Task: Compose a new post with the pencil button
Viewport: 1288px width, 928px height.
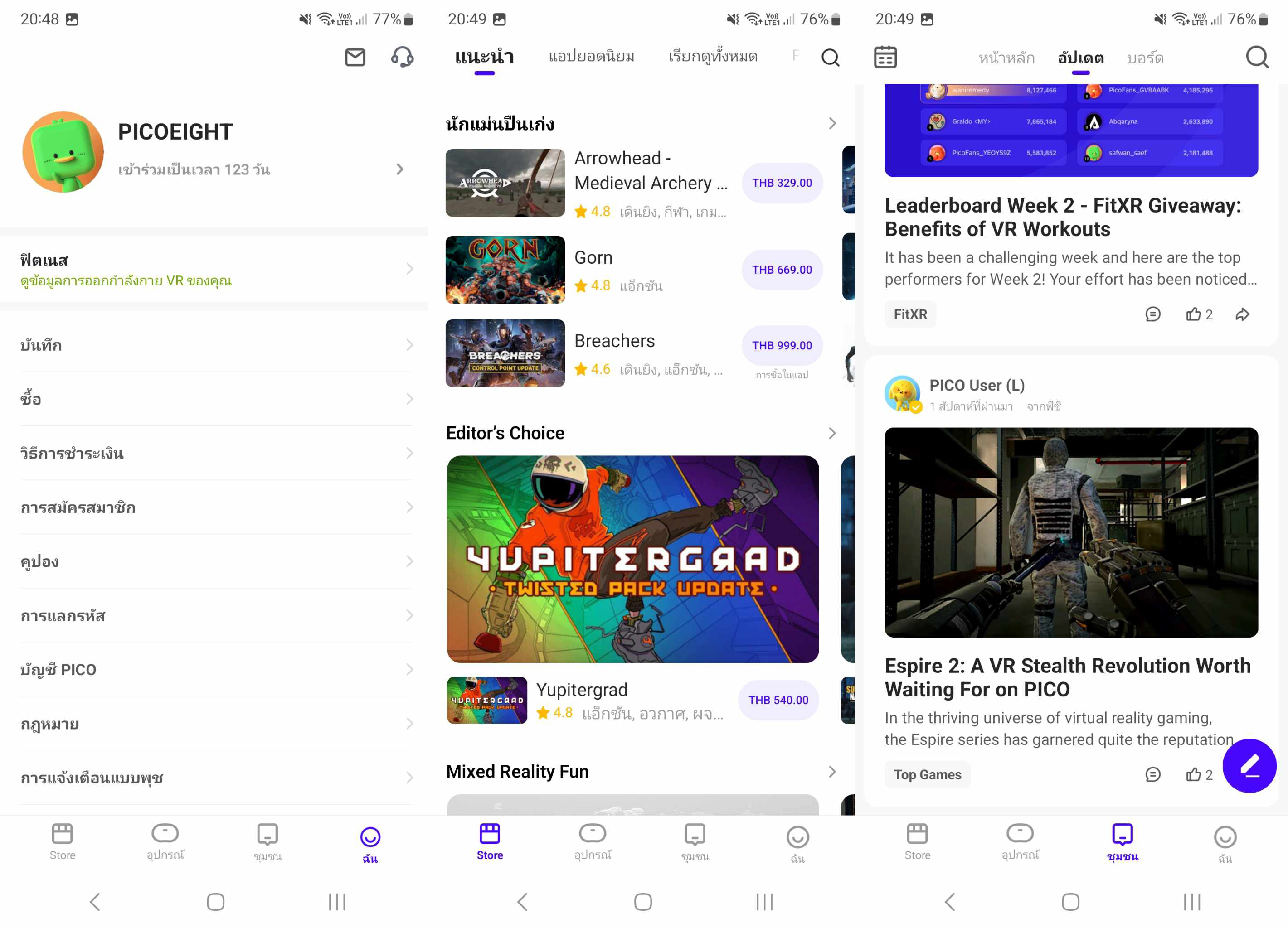Action: coord(1249,766)
